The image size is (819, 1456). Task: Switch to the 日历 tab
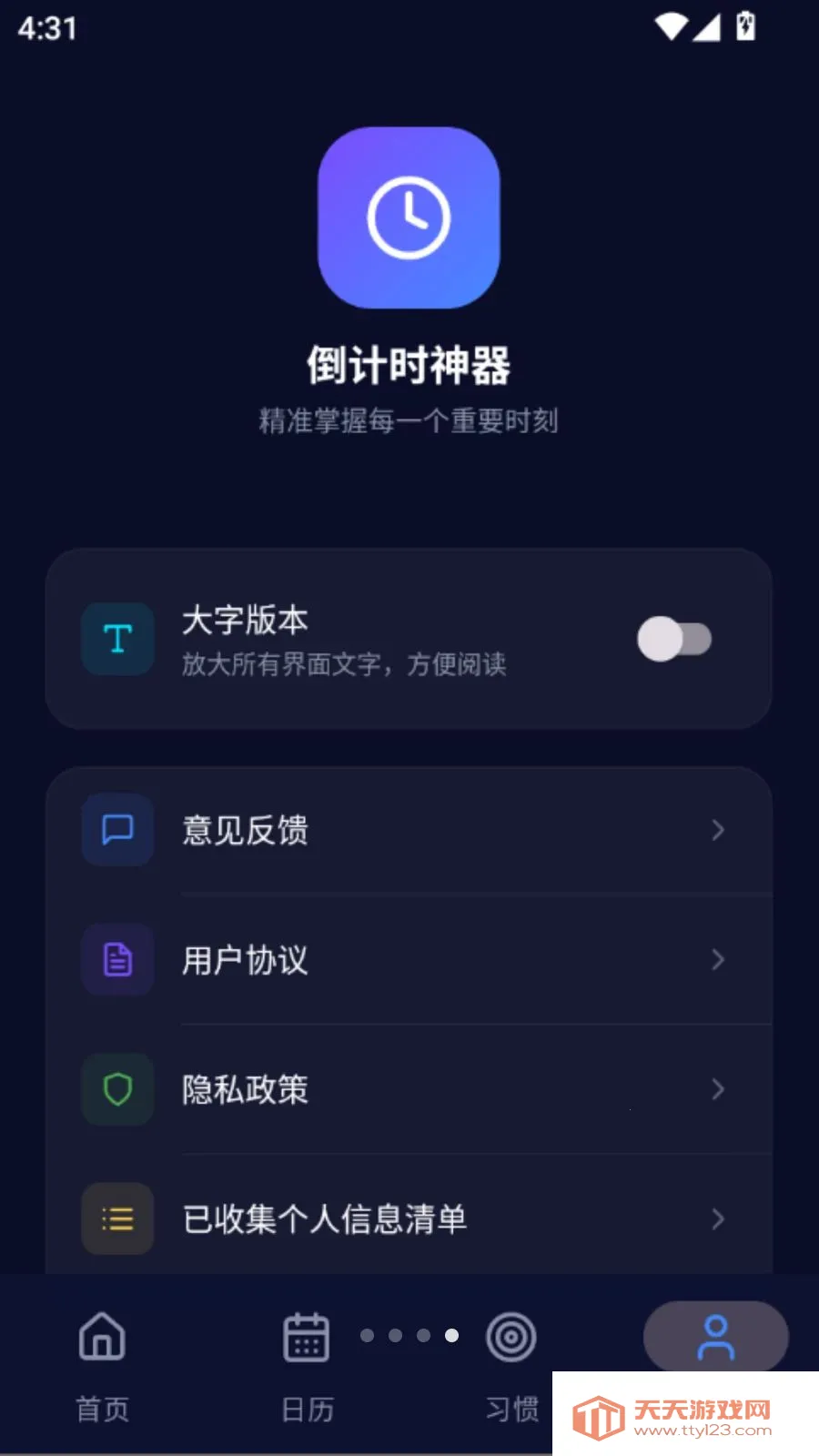tap(306, 1365)
